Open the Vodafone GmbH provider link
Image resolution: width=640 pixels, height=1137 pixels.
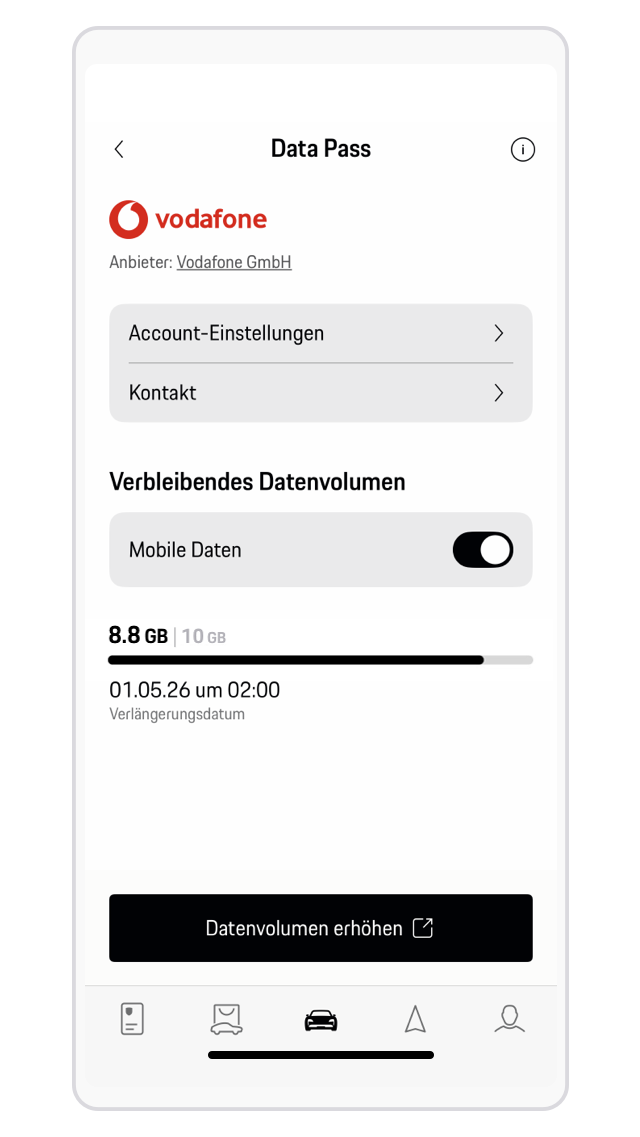(x=234, y=262)
